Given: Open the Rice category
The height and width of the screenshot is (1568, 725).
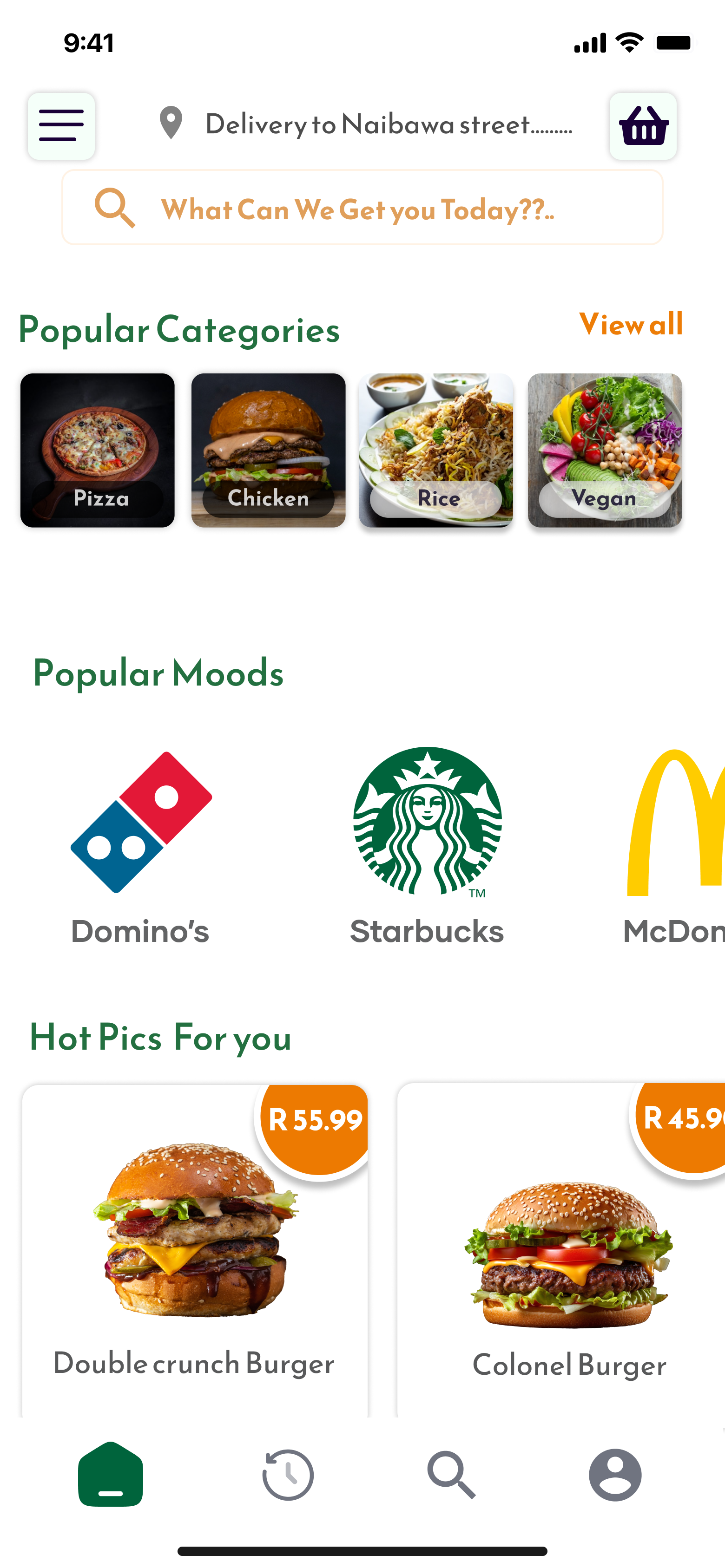Looking at the screenshot, I should pyautogui.click(x=437, y=450).
